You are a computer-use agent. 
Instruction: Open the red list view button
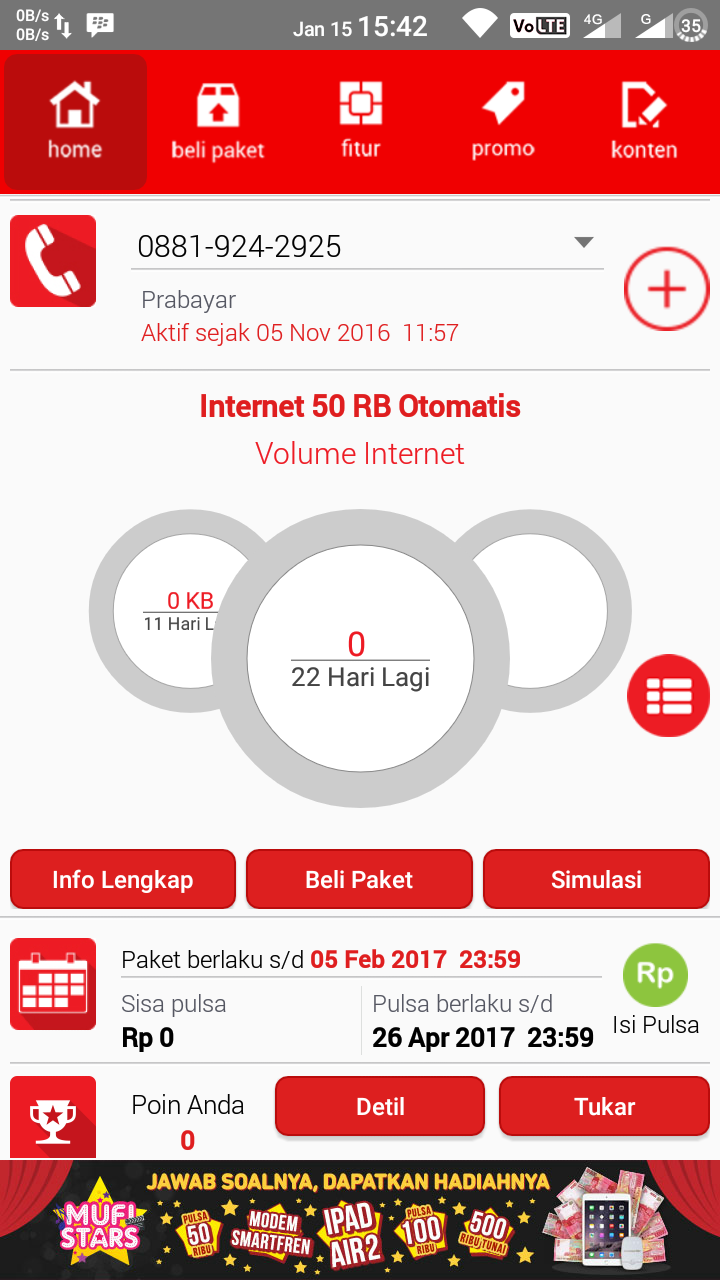pyautogui.click(x=668, y=696)
